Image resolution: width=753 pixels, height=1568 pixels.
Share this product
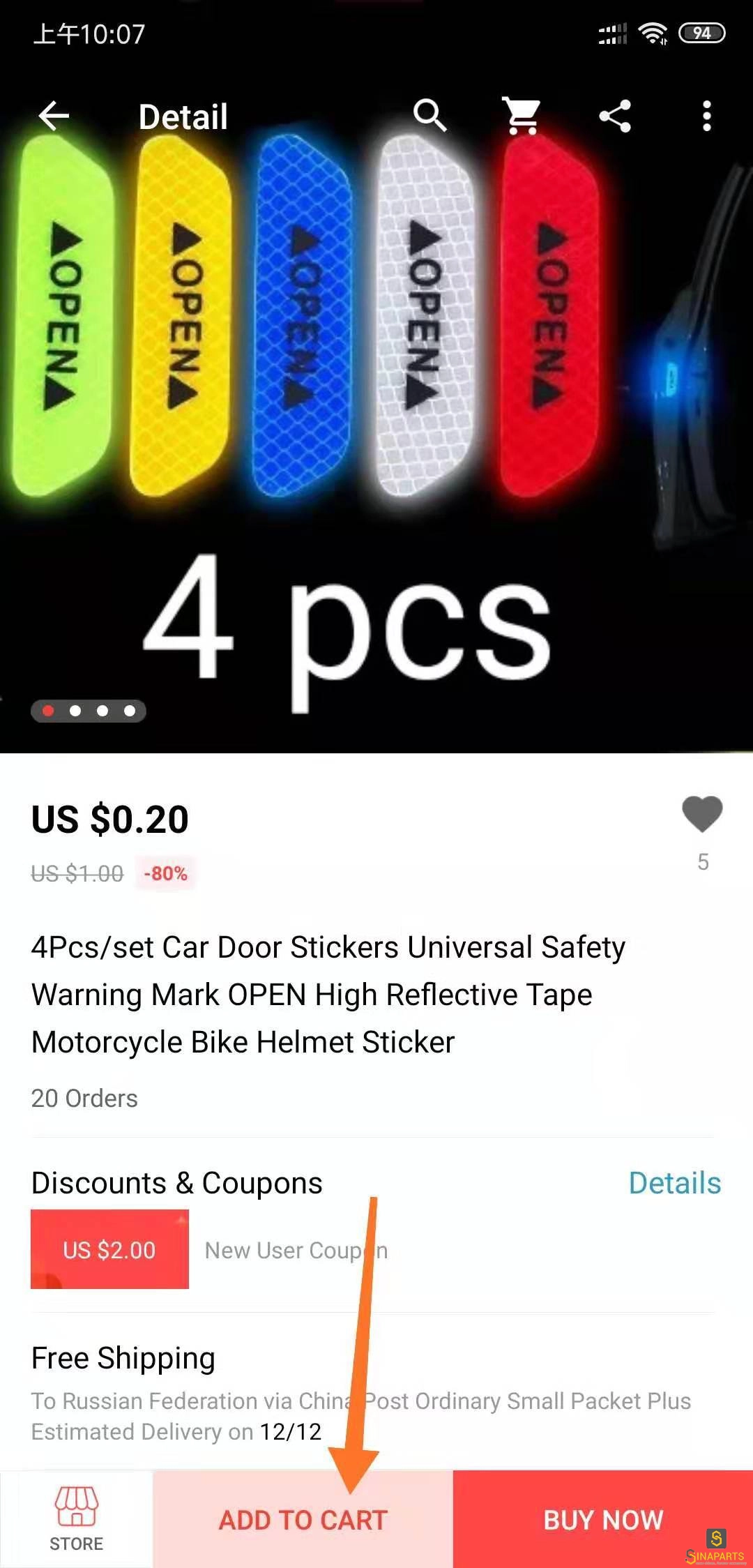(x=615, y=116)
